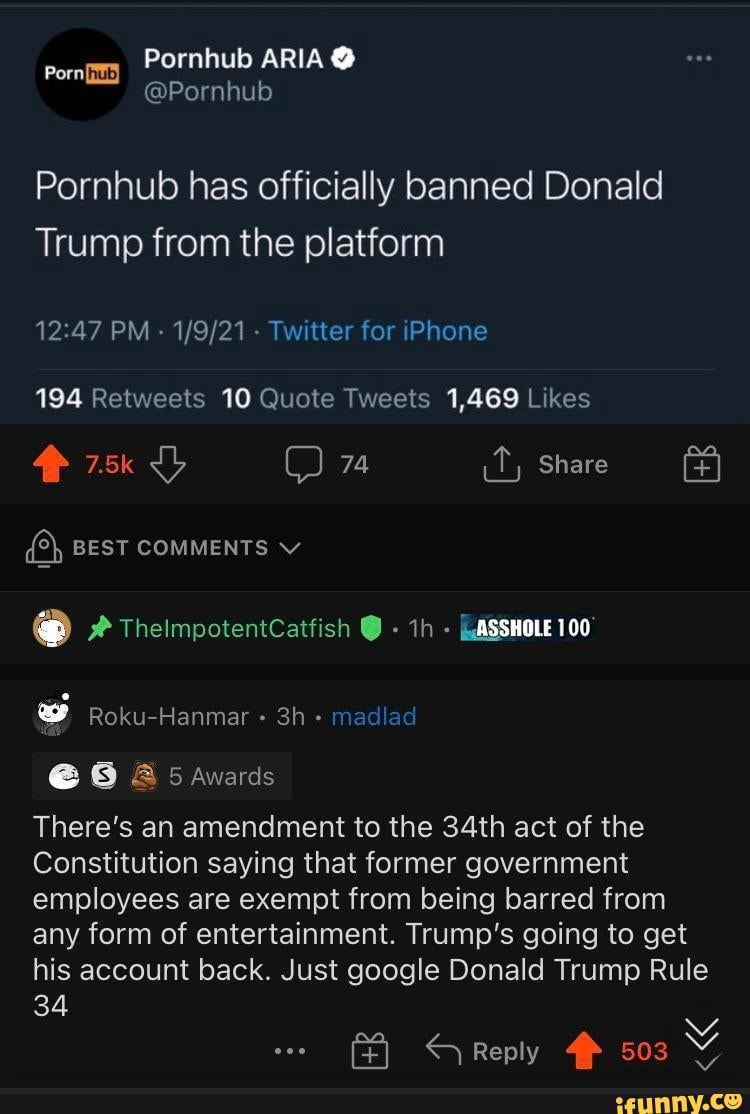The image size is (750, 1114).
Task: Open TheImpotentCatfish's profile
Action: point(234,628)
